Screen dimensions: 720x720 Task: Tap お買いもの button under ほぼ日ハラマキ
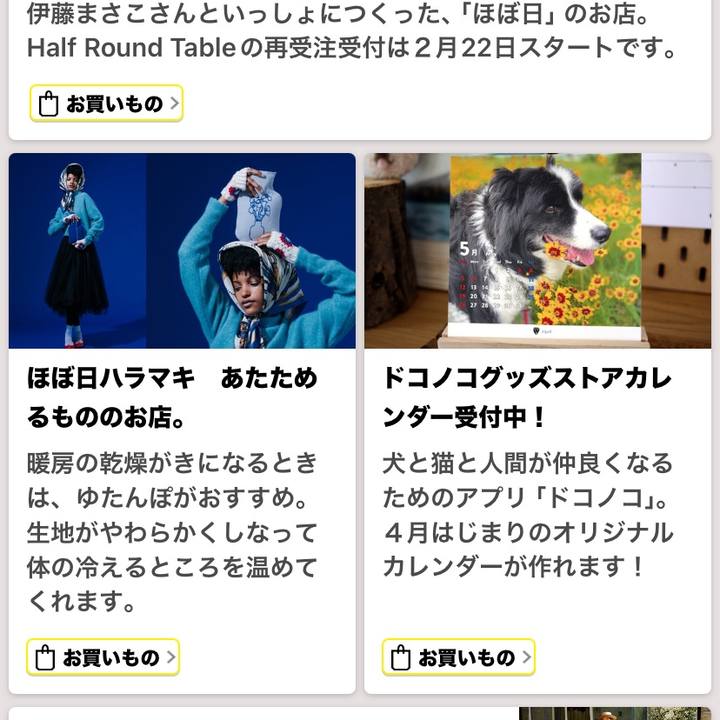click(x=103, y=657)
